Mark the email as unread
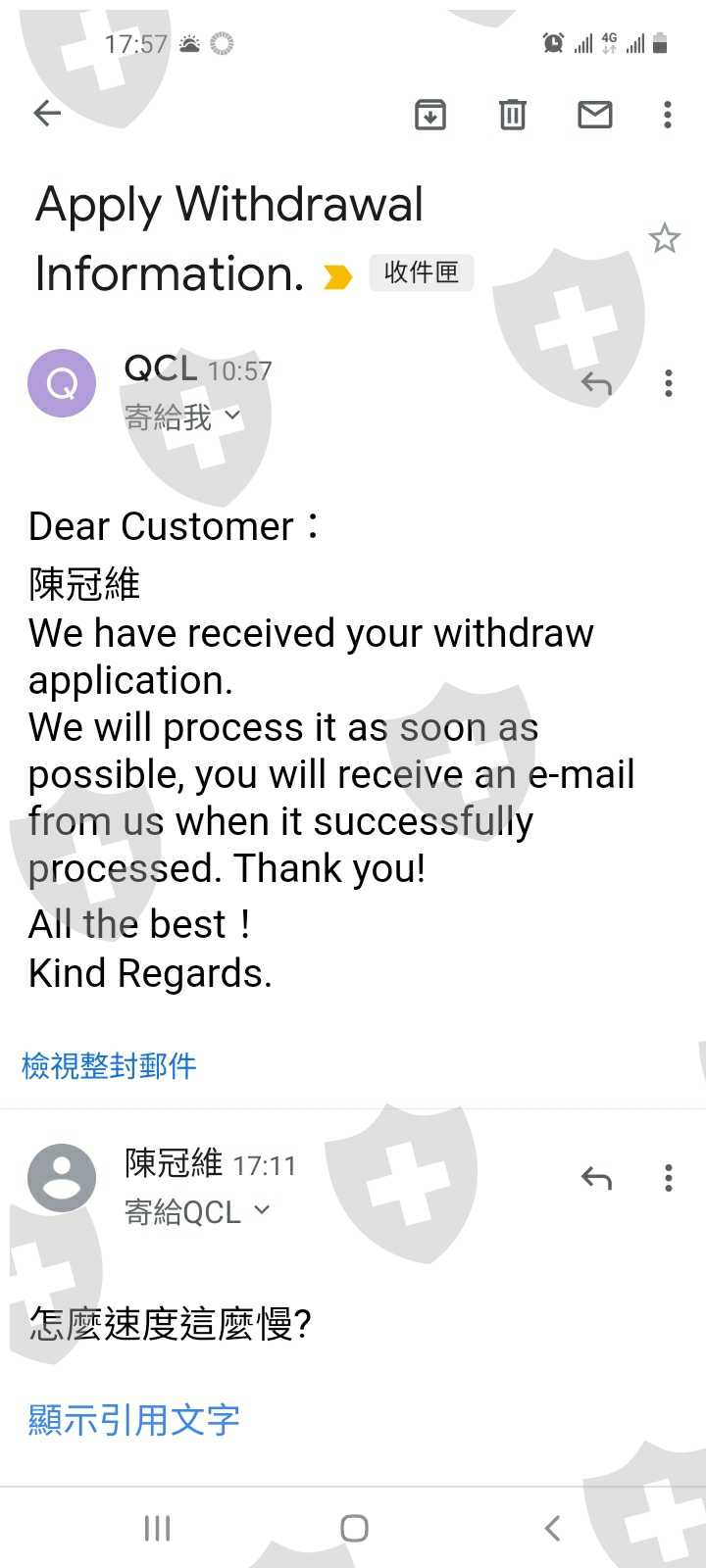Screen dimensions: 706x1568 tap(594, 115)
